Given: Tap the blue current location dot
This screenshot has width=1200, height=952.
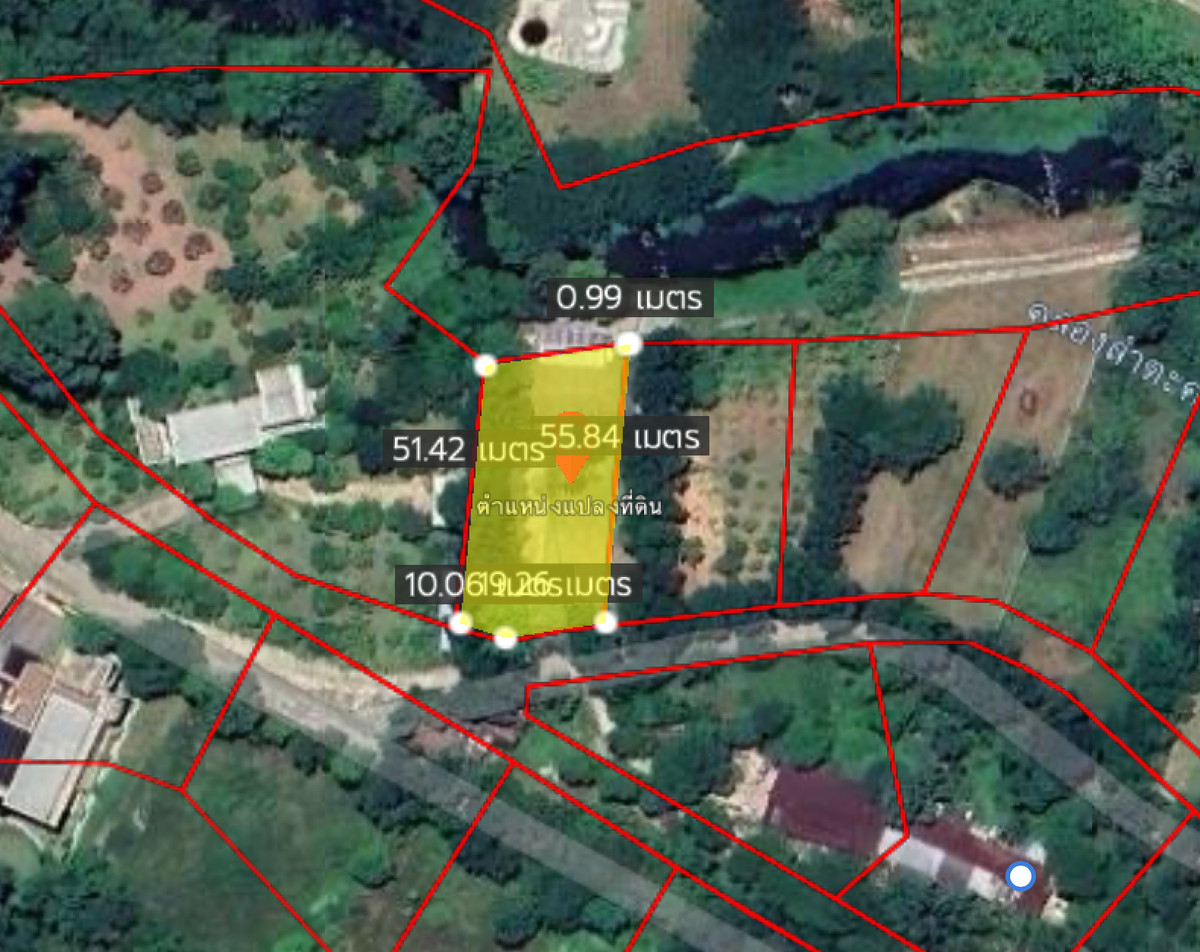Looking at the screenshot, I should click(x=1020, y=877).
